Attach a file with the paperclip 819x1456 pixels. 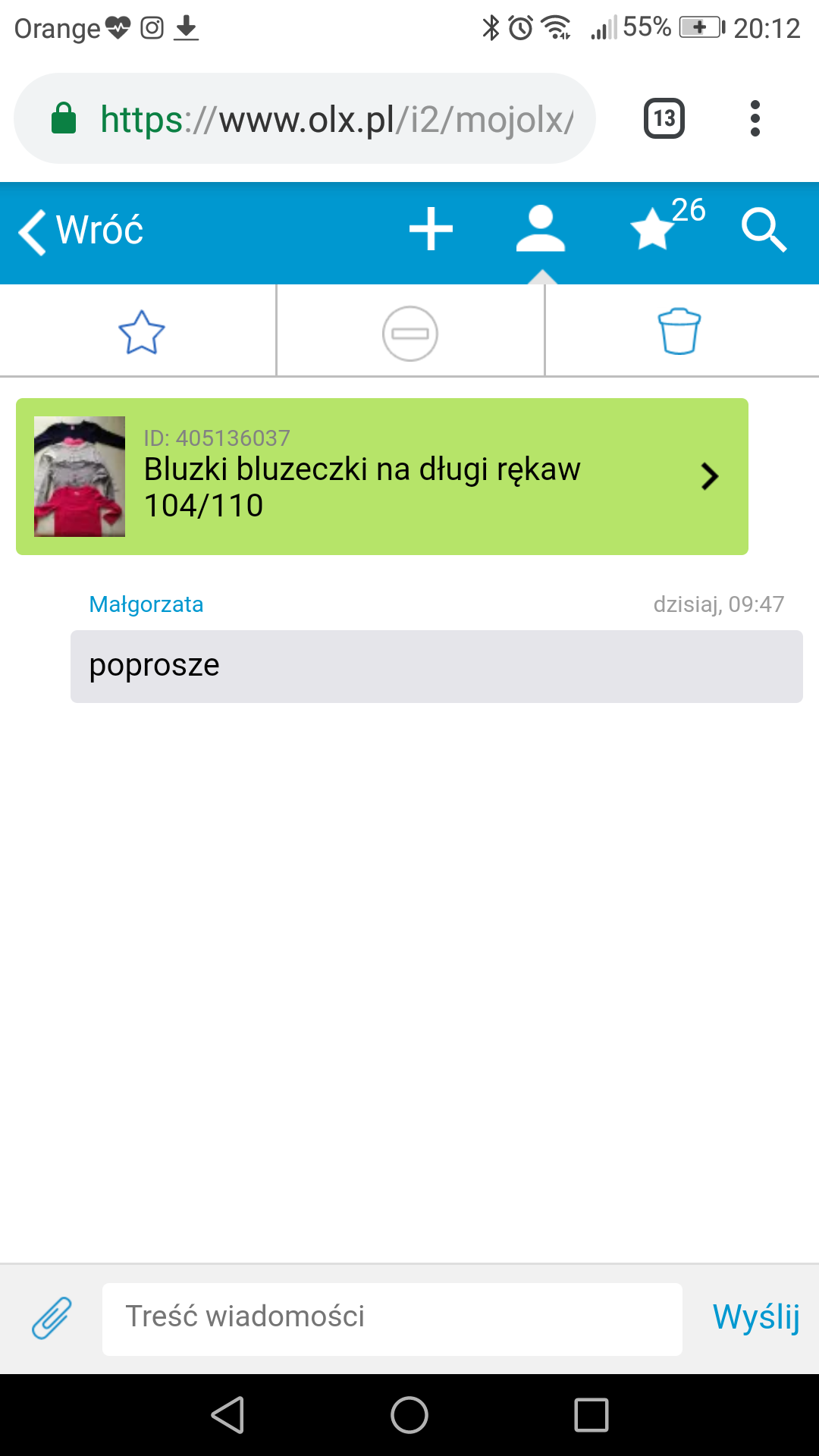pyautogui.click(x=52, y=1318)
